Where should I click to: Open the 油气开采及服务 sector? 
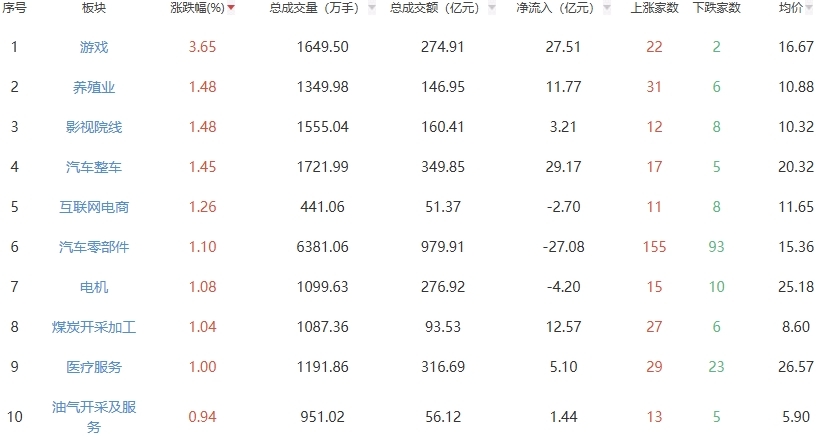point(94,417)
